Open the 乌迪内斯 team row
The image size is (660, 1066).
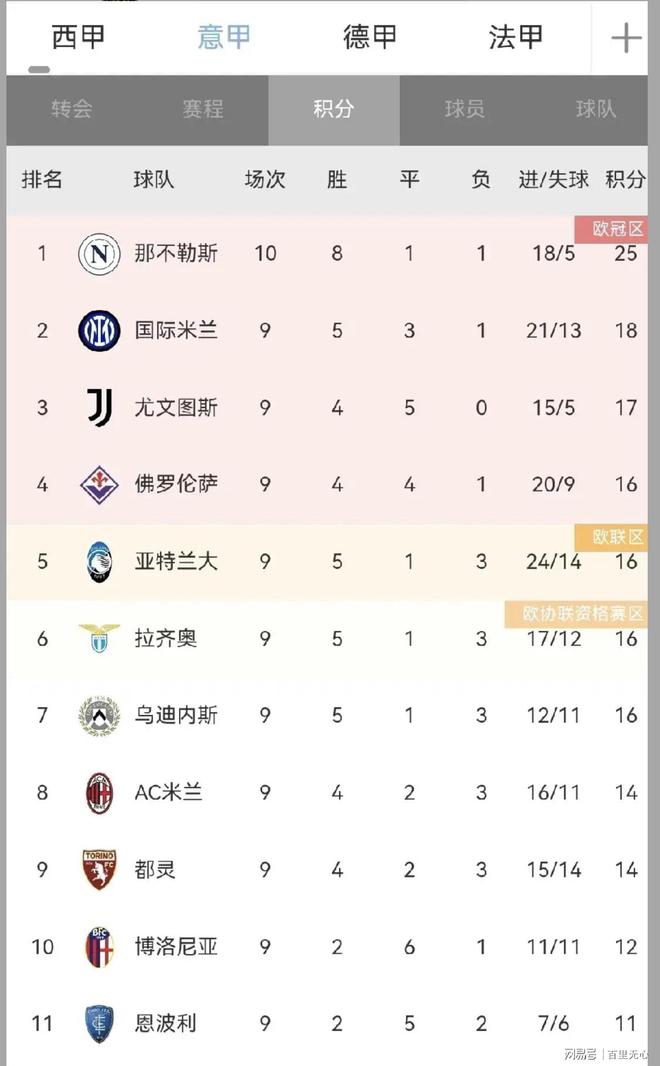tap(176, 715)
